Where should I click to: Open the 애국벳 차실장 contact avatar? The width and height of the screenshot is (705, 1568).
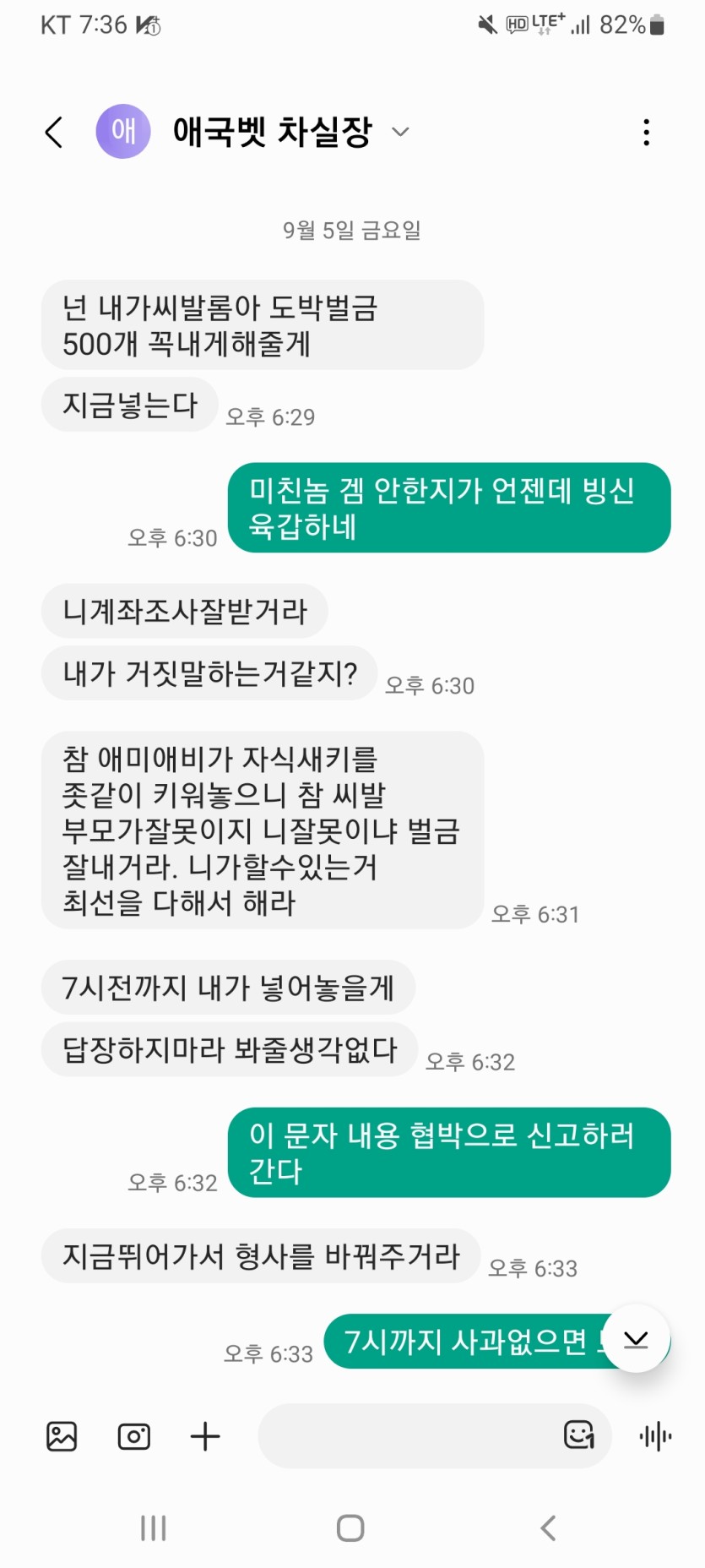coord(123,131)
